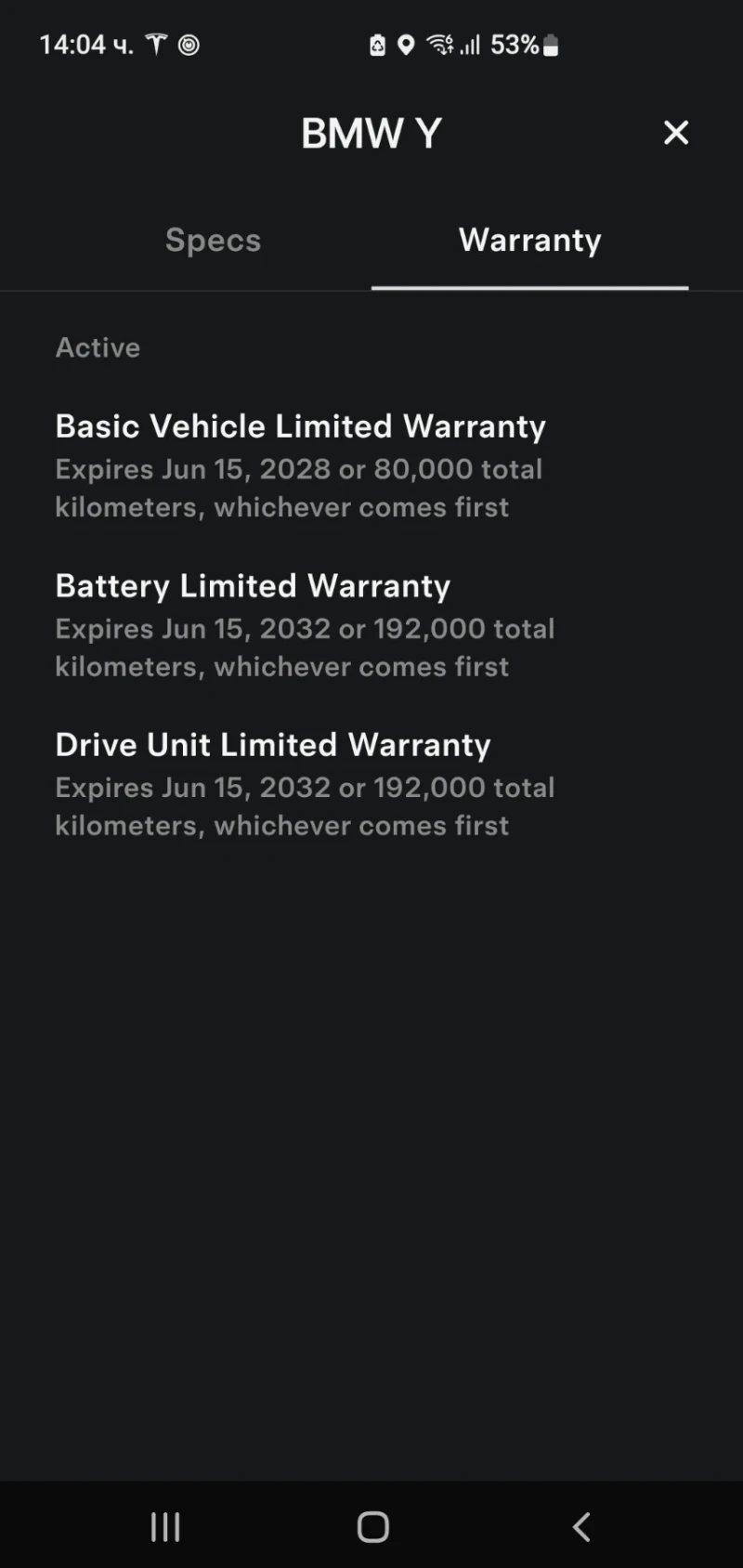
Task: Switch to the Specs tab
Action: point(213,240)
